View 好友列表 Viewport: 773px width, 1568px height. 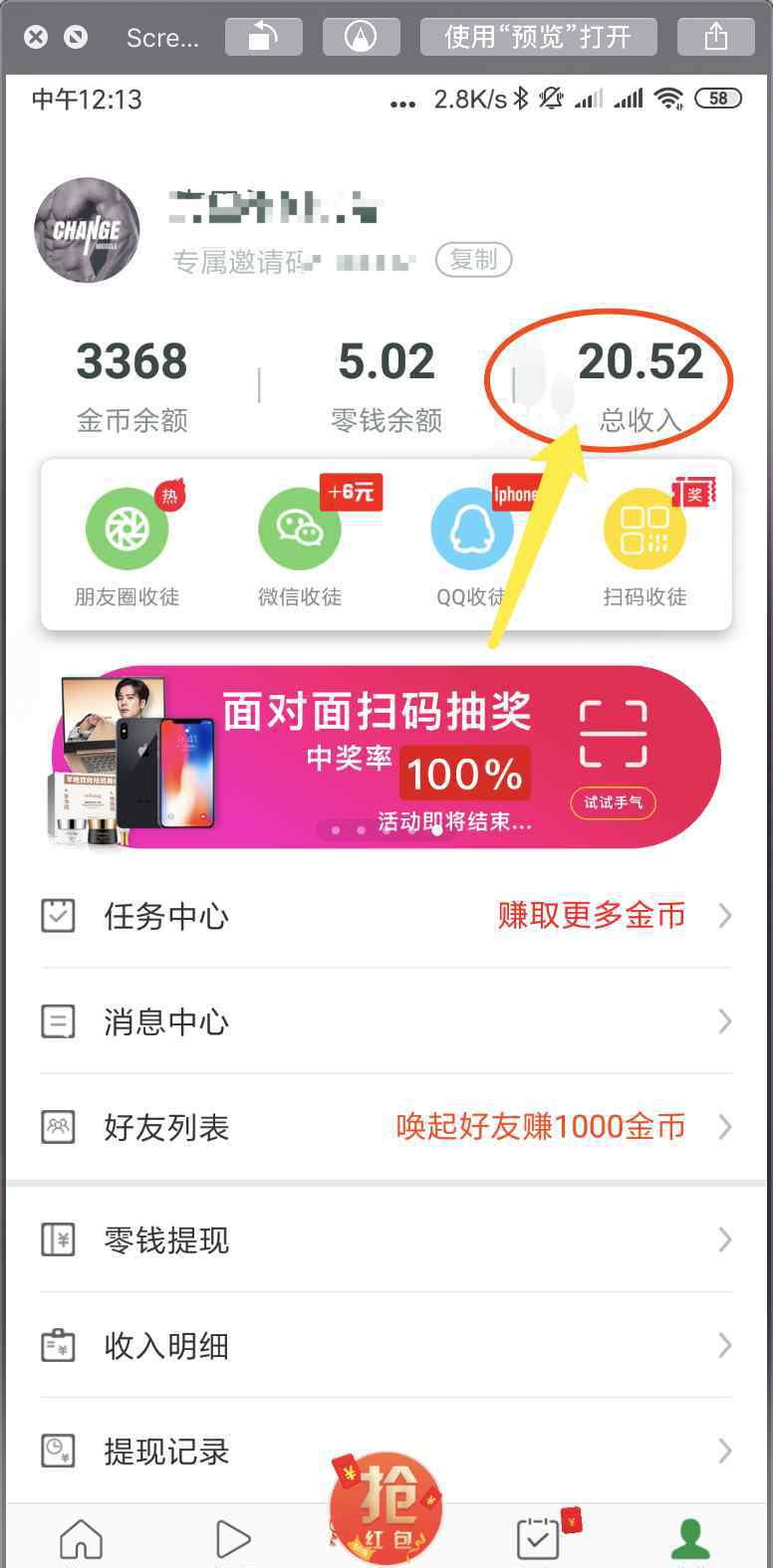(386, 1127)
